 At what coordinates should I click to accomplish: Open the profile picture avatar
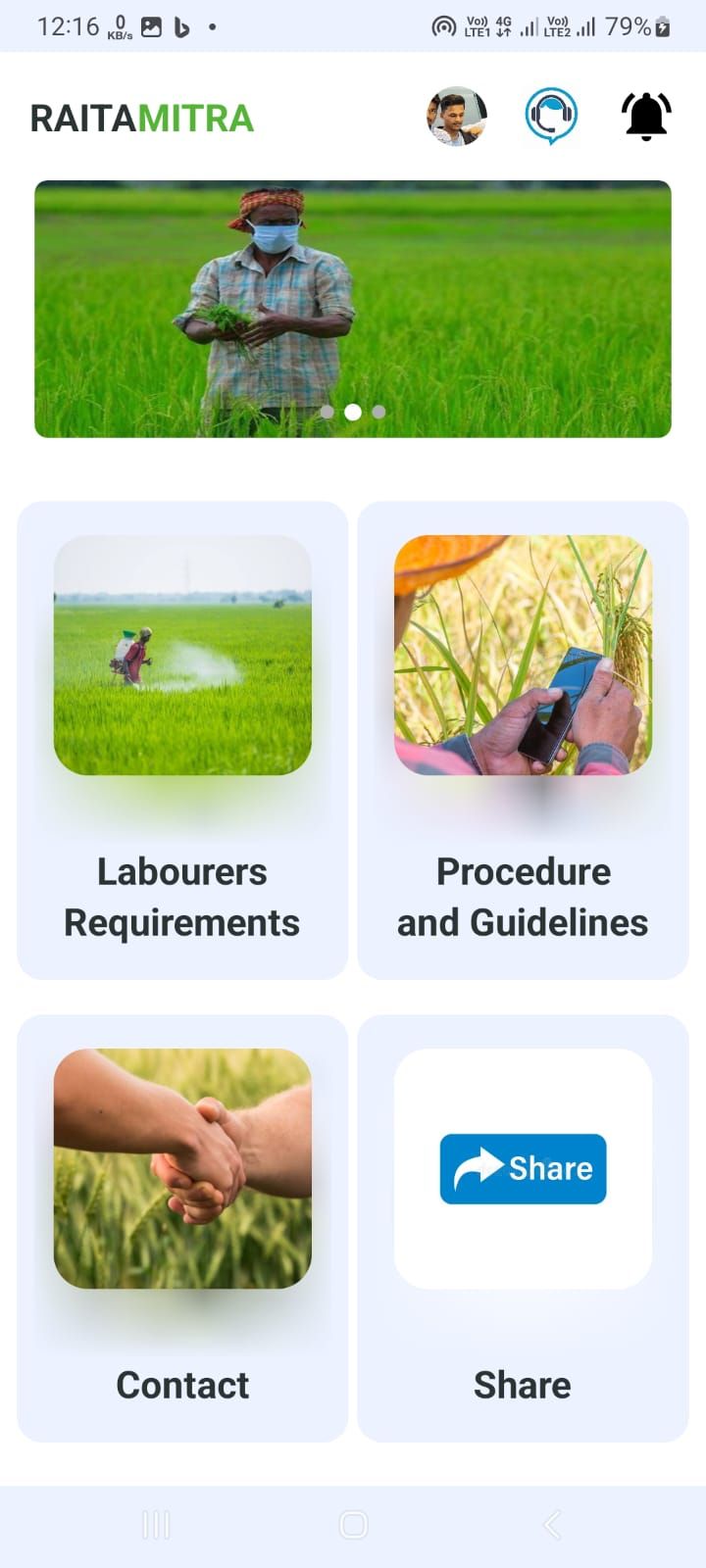click(x=457, y=117)
